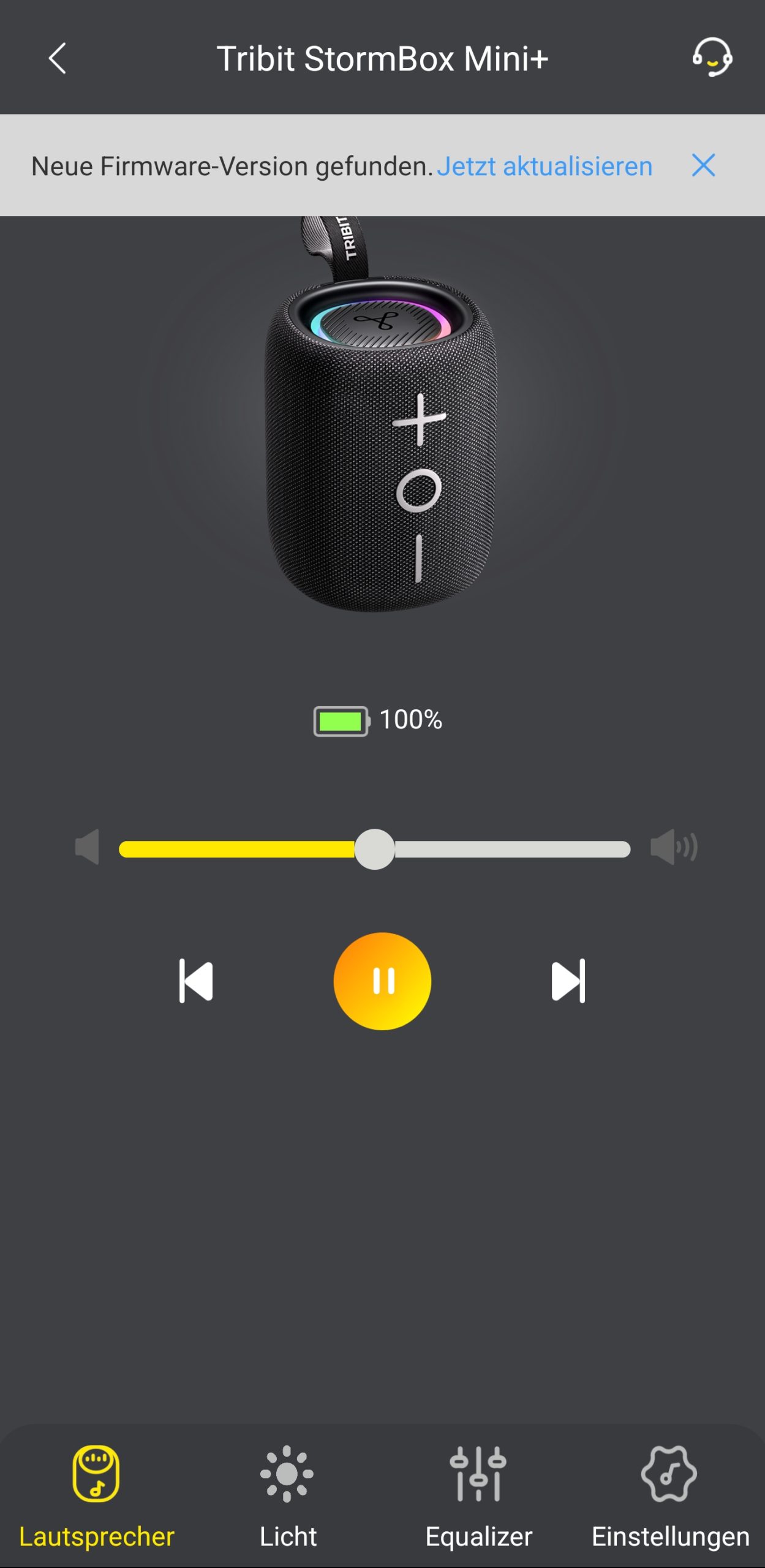Tap the volume slider to set the level
The image size is (765, 1568).
click(374, 849)
